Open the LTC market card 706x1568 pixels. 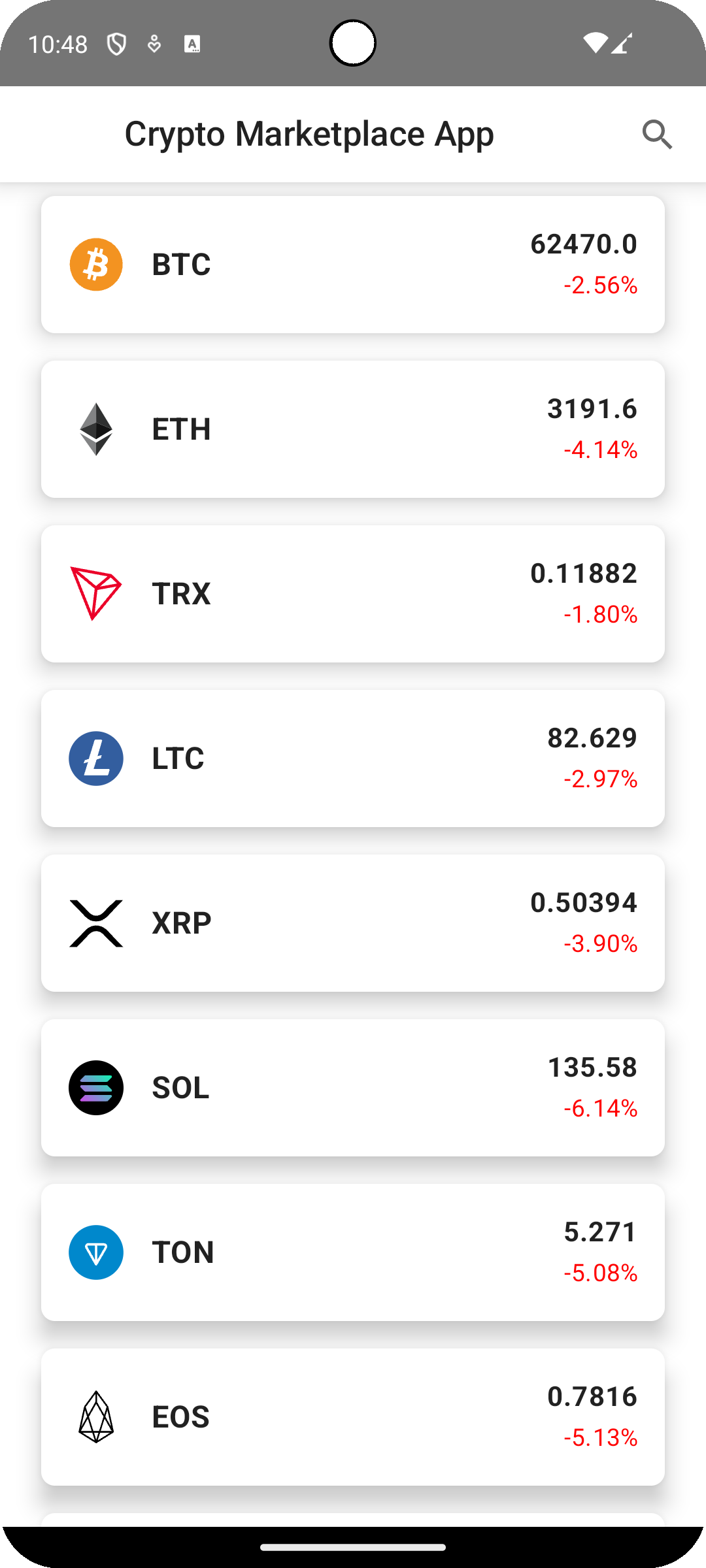coord(353,759)
